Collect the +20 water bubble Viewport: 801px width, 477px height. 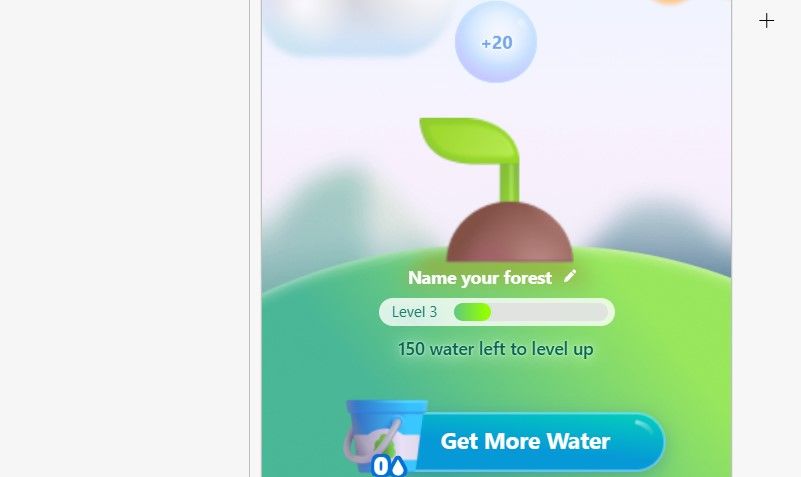pyautogui.click(x=496, y=42)
